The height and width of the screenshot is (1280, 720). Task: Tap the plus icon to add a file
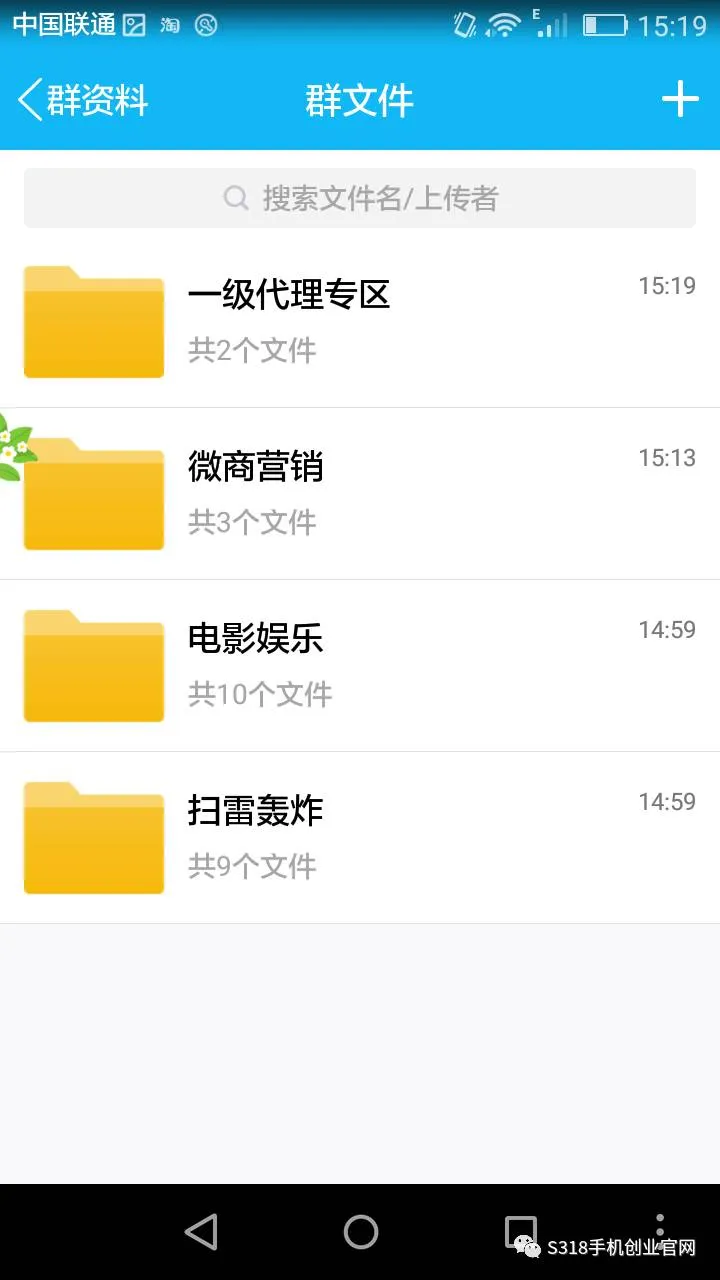[680, 100]
